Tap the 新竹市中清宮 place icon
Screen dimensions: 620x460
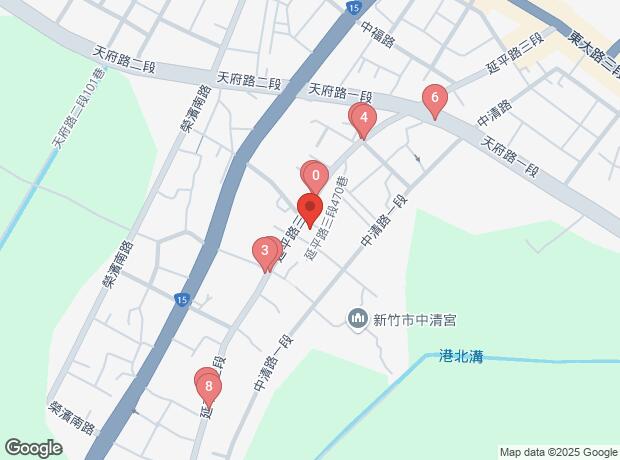(358, 320)
